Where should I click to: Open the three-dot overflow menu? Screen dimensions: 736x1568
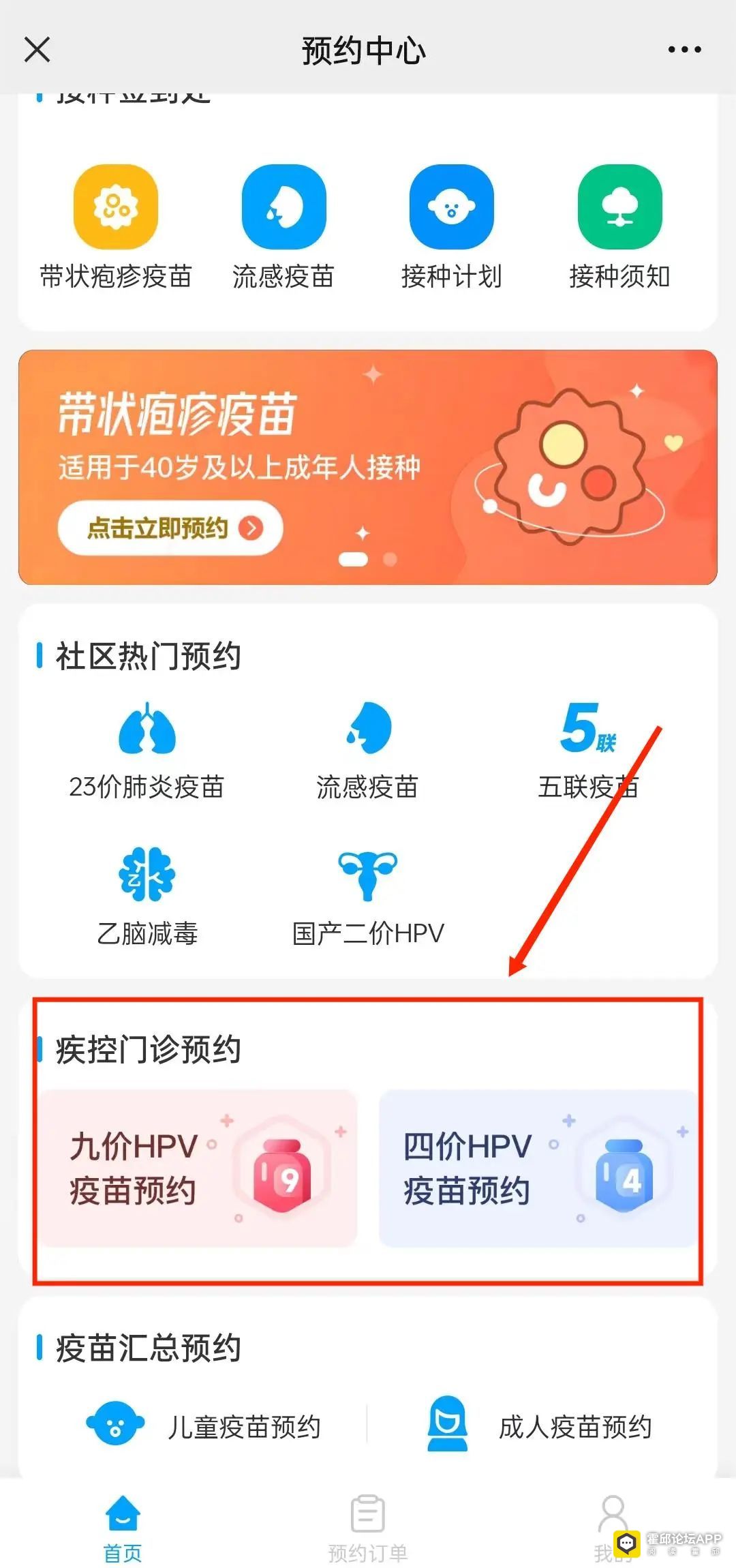point(684,50)
